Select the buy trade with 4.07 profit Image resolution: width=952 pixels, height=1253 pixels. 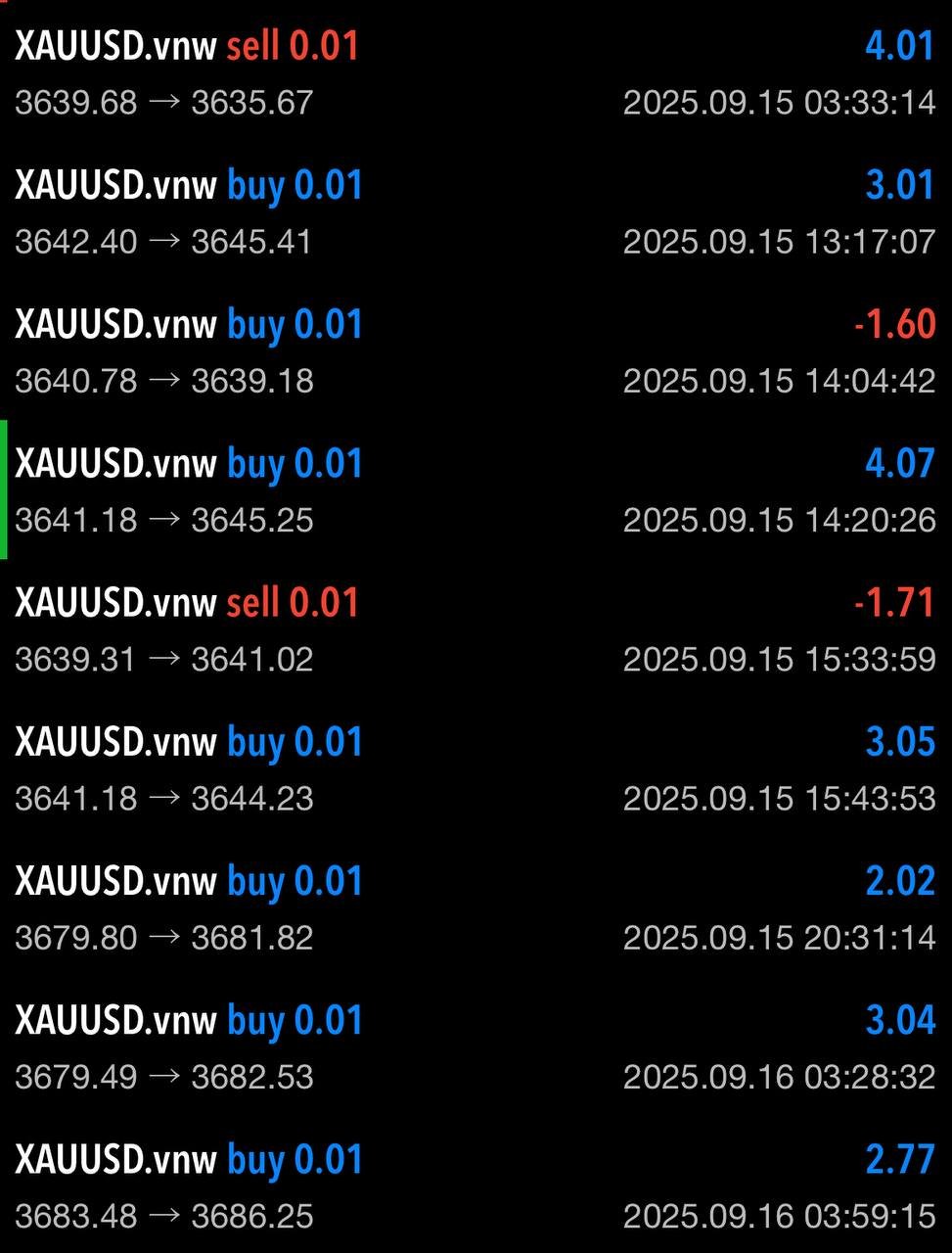click(x=476, y=490)
